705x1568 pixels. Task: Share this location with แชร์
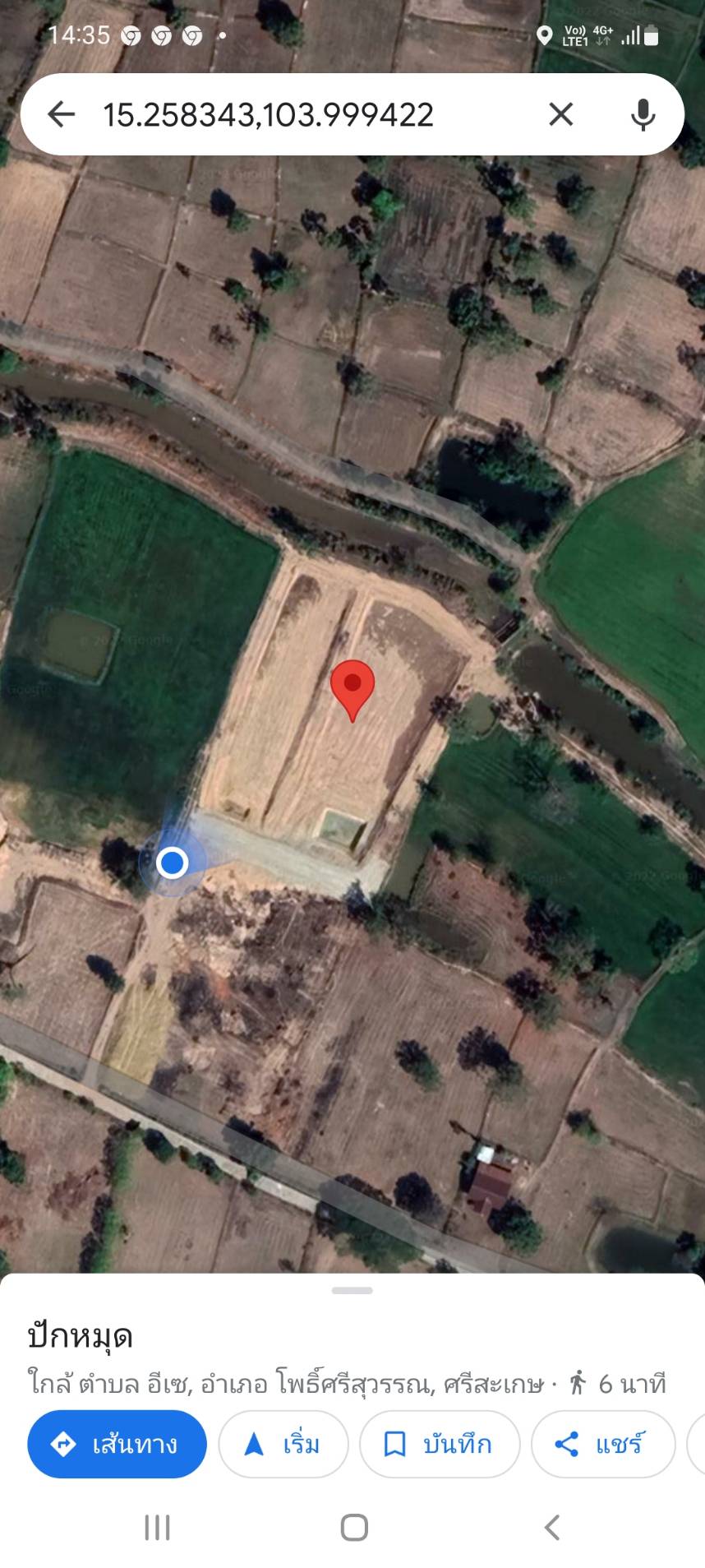602,1444
